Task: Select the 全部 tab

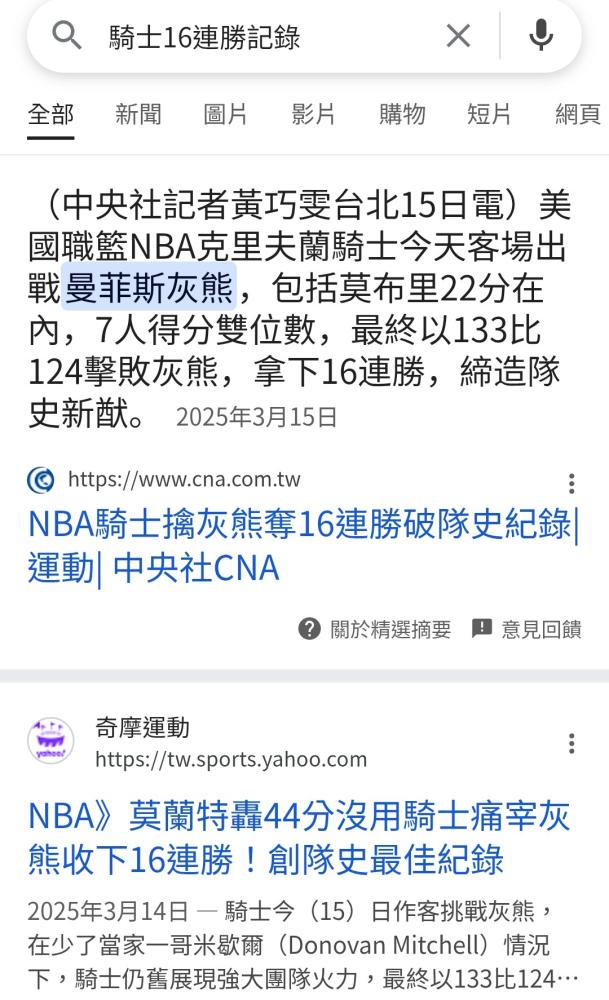Action: pos(50,114)
